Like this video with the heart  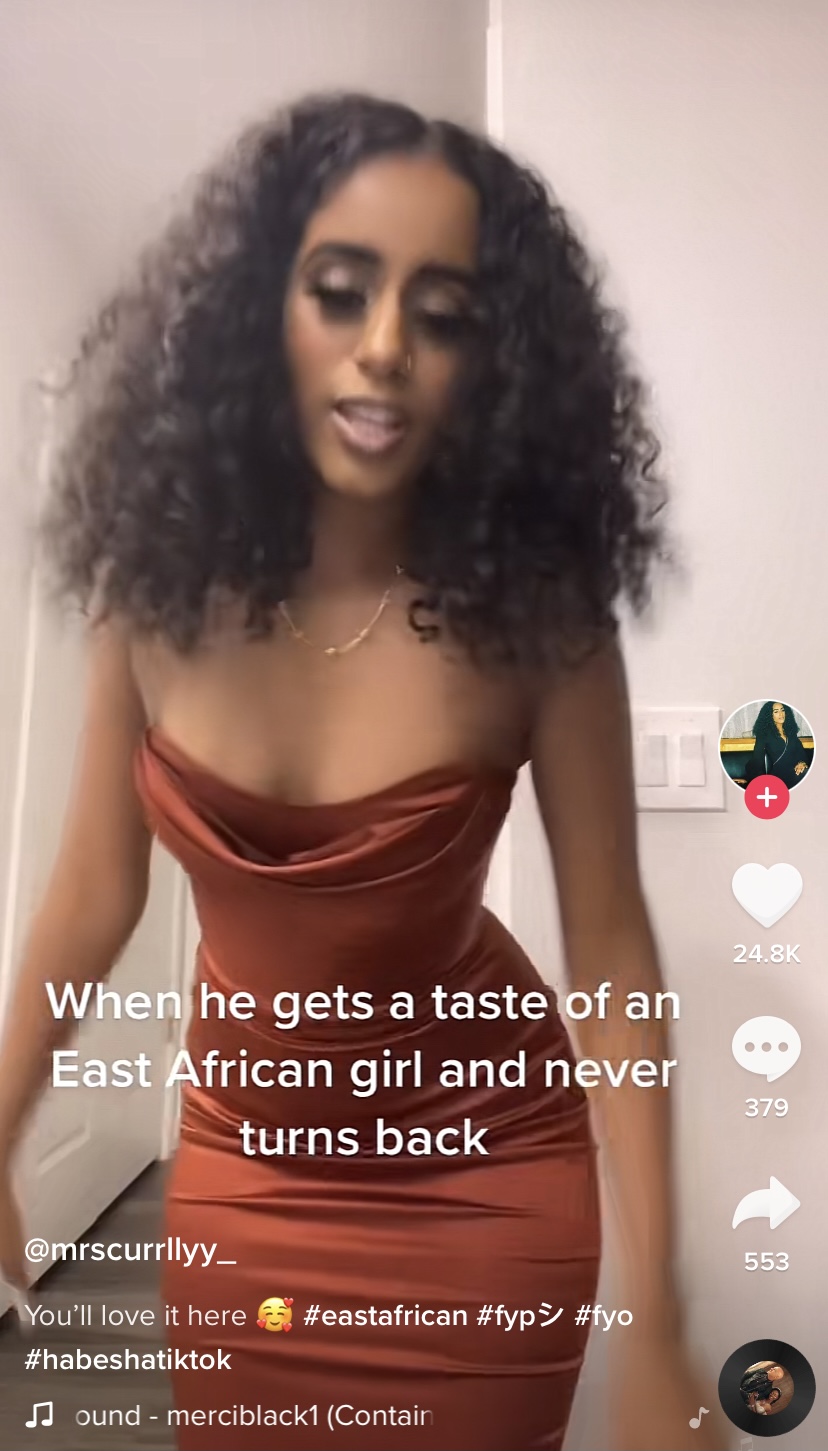[x=766, y=894]
